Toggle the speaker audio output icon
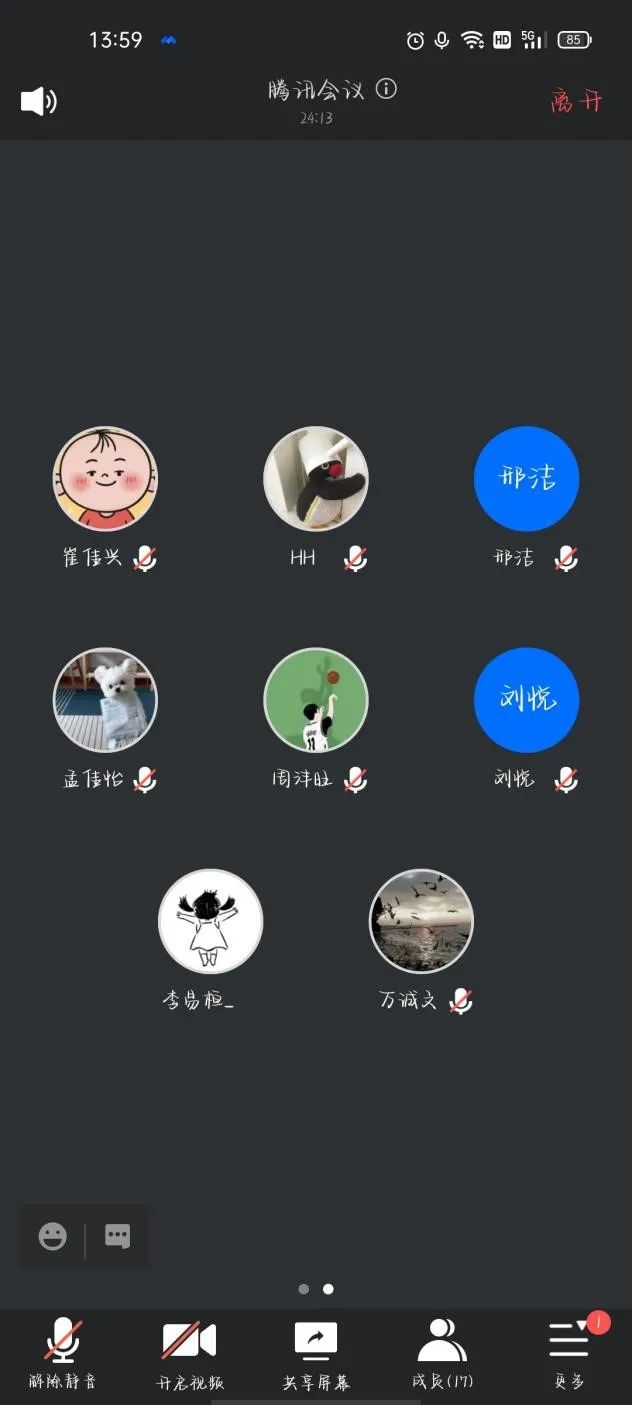632x1405 pixels. (x=38, y=101)
